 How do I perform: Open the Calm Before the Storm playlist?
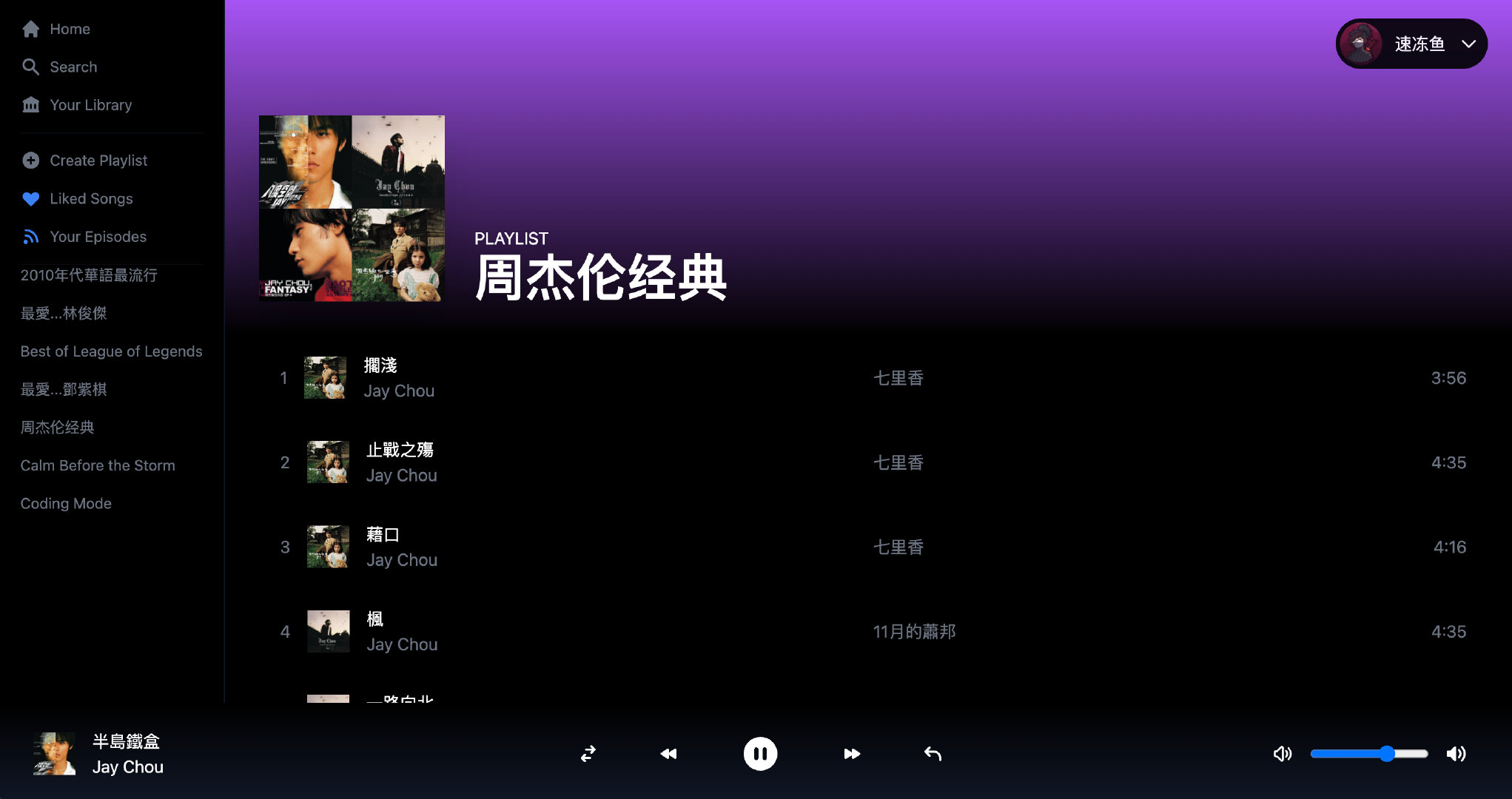click(98, 465)
